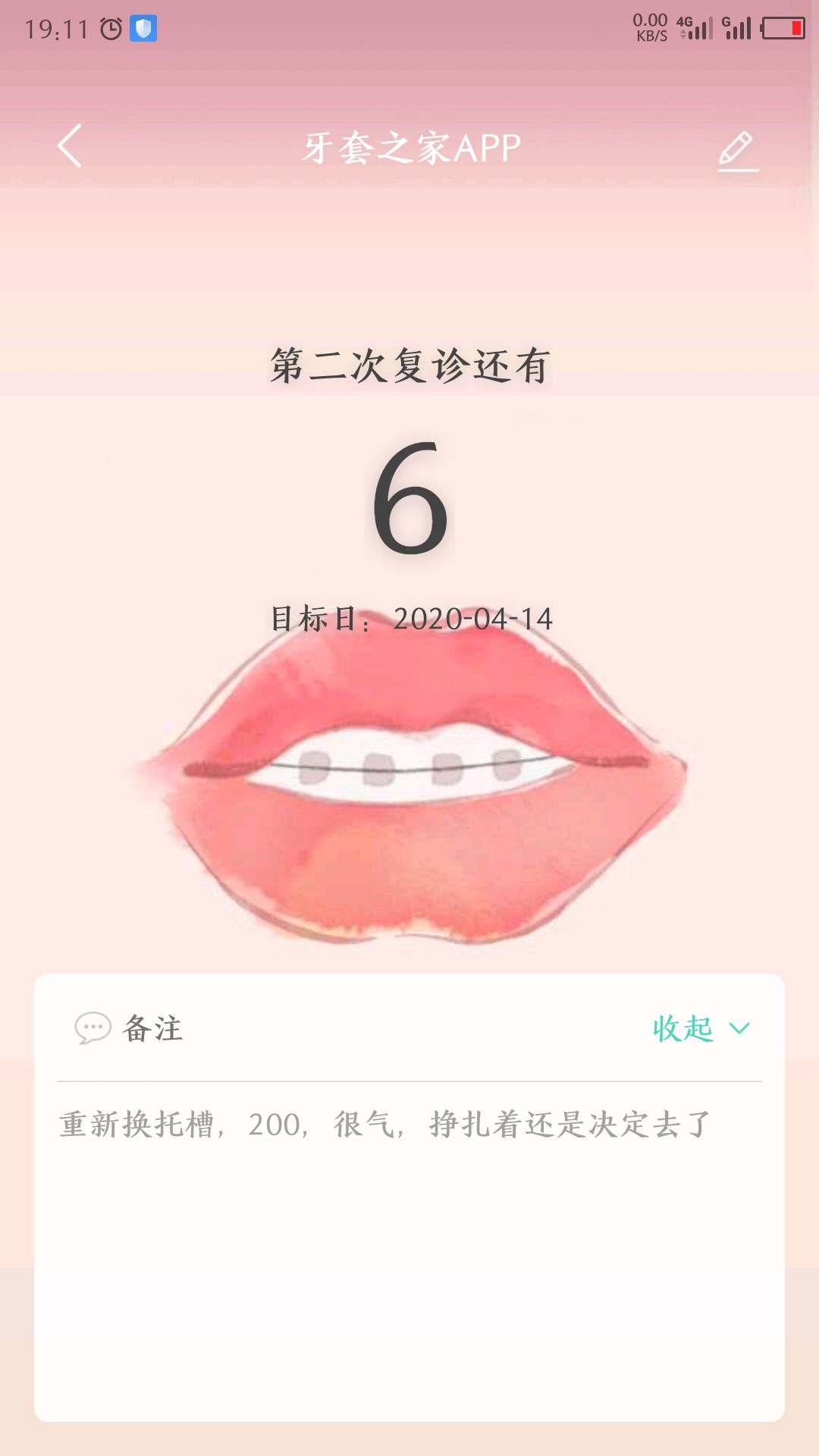The image size is (819, 1456).
Task: Open the edit pencil icon
Action: pyautogui.click(x=737, y=149)
